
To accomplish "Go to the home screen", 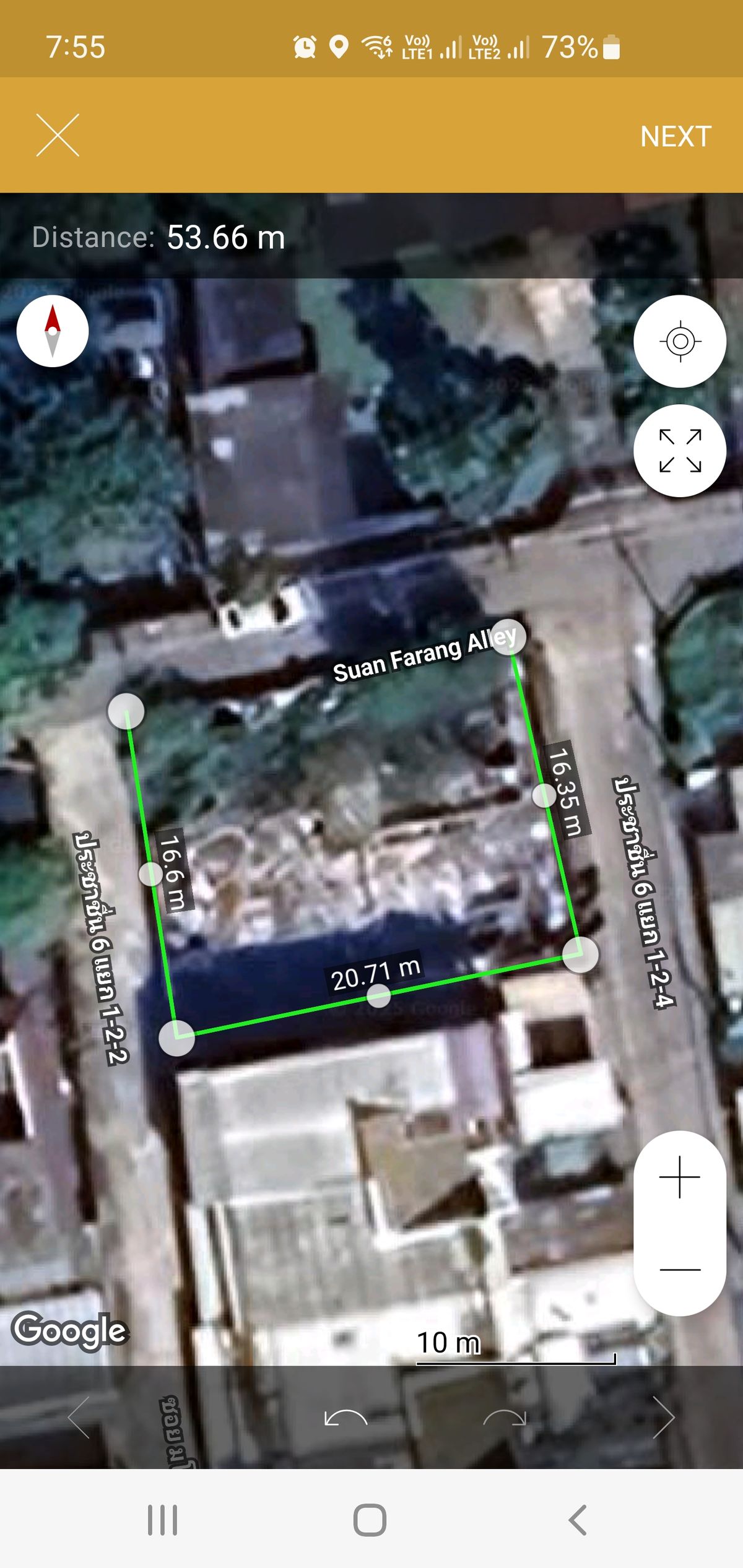I will 370,1520.
